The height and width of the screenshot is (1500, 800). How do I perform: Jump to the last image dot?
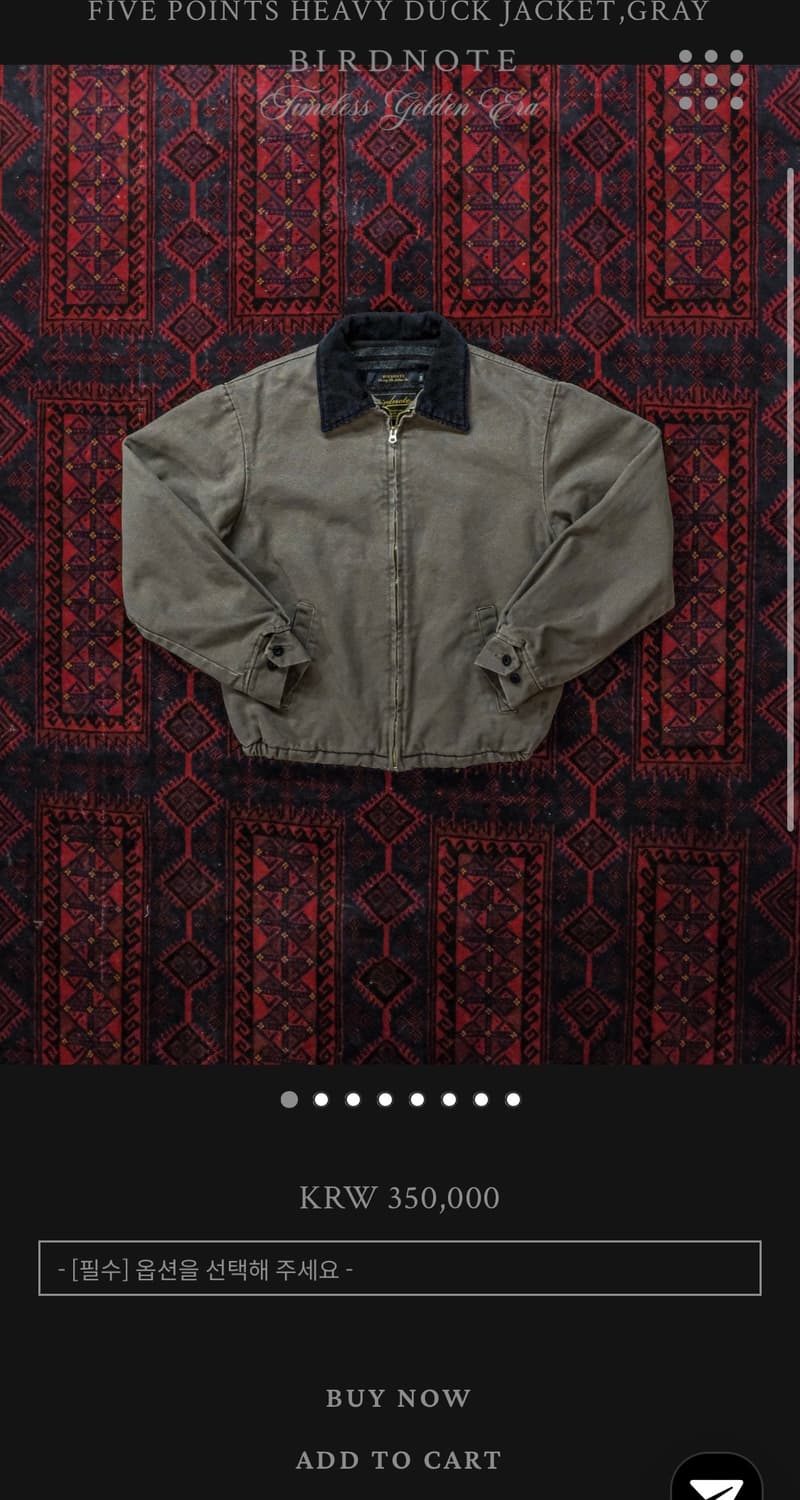(x=513, y=1099)
